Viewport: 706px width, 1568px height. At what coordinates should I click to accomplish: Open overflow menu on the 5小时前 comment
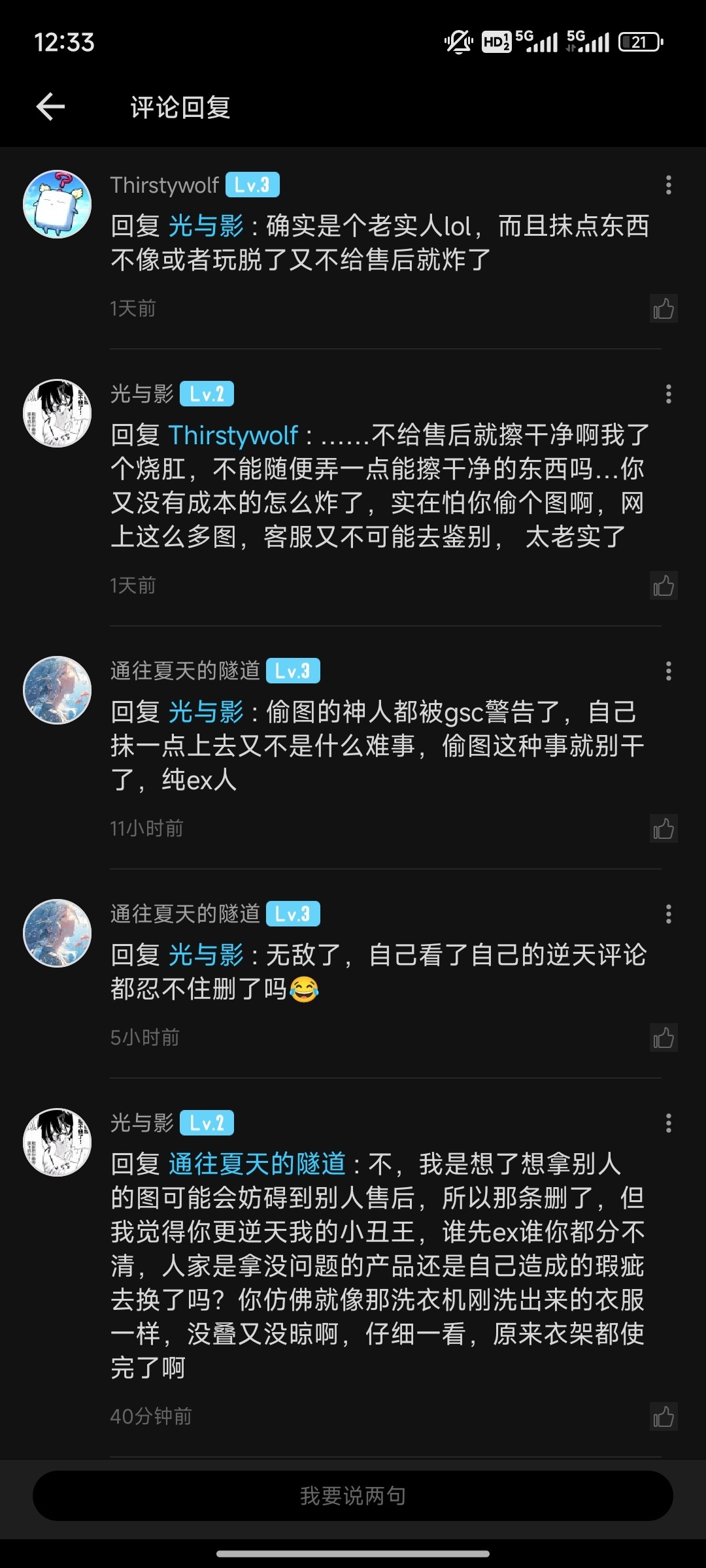click(668, 914)
